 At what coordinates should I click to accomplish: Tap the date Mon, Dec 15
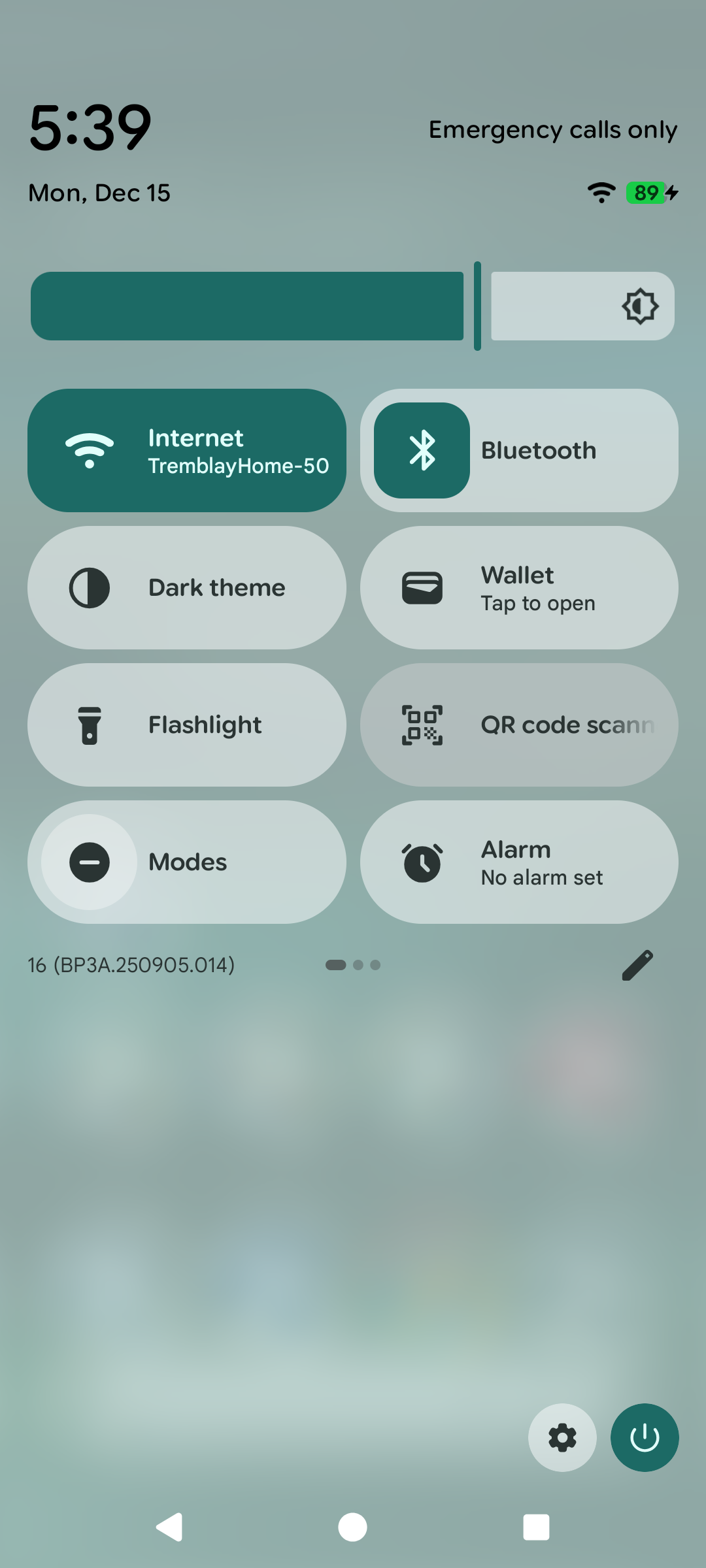tap(99, 193)
